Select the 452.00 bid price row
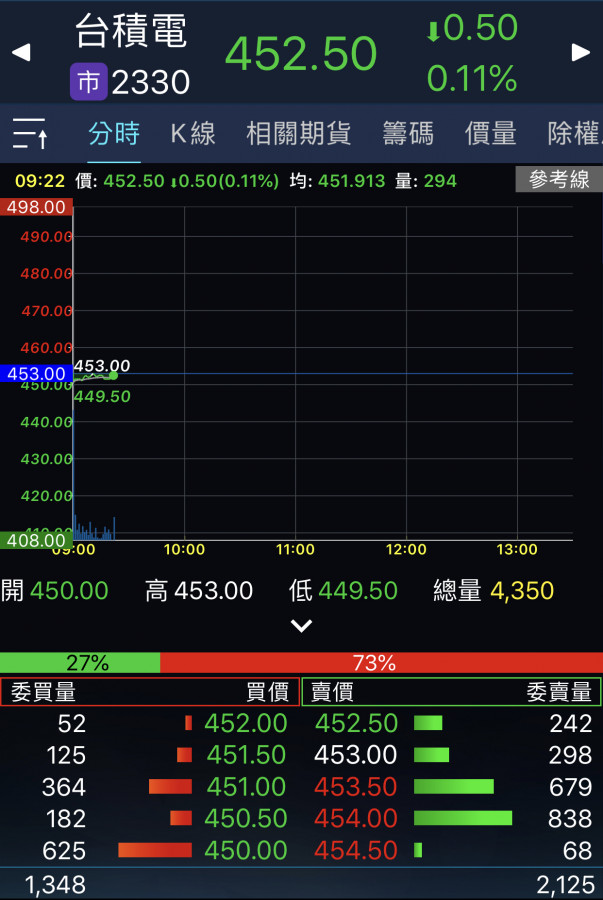The height and width of the screenshot is (900, 603). point(245,723)
